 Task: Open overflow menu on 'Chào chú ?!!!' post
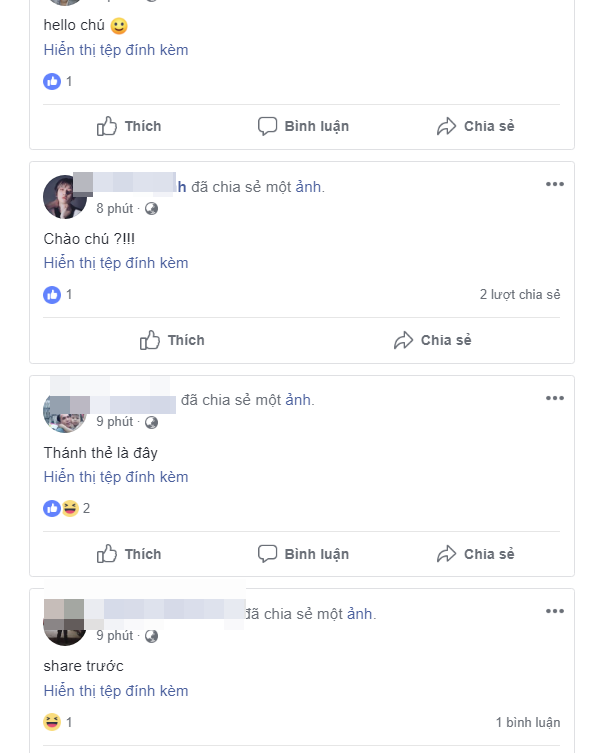pos(554,184)
